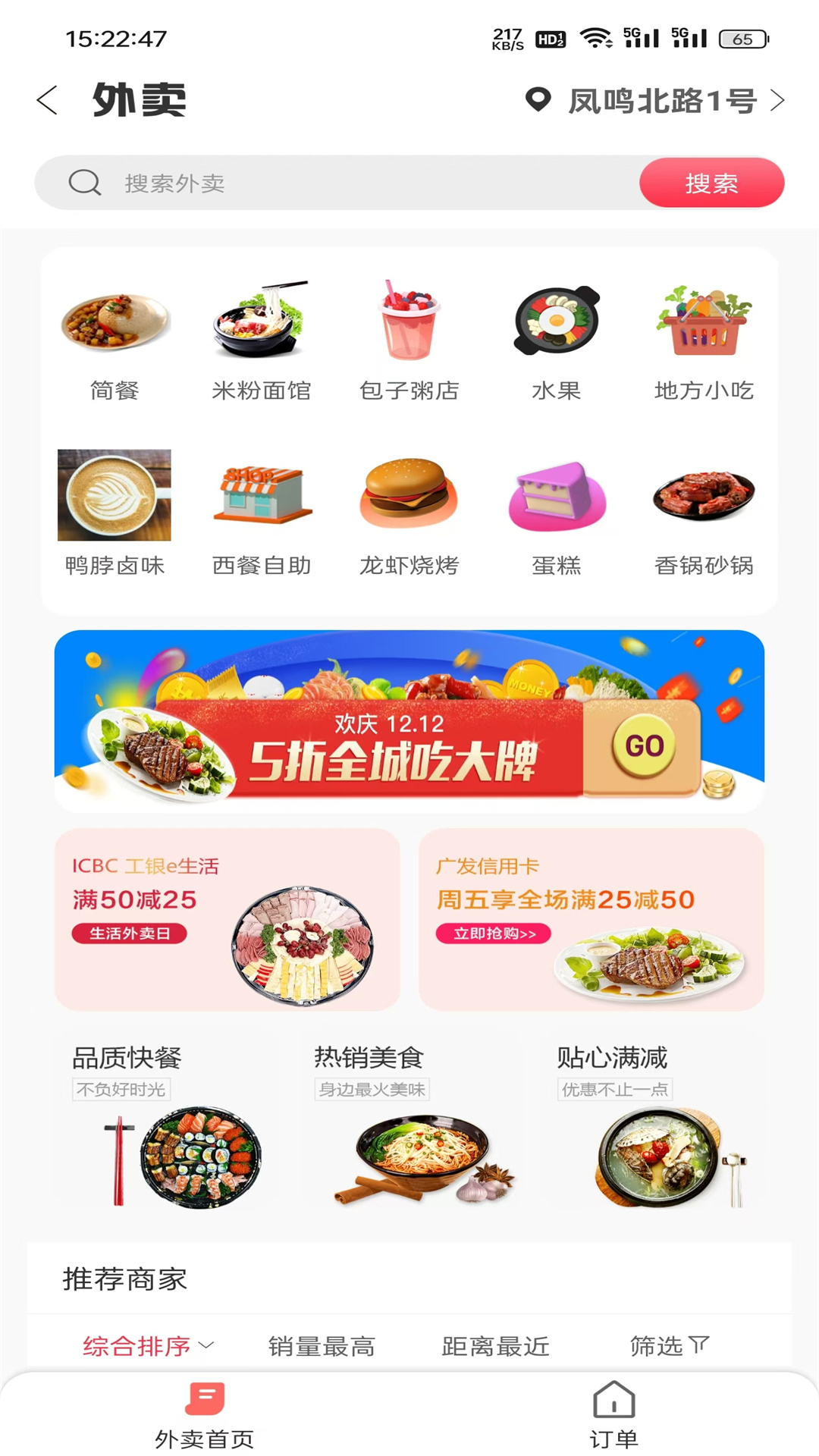Sort merchants by 销量最高
819x1456 pixels.
pos(322,1346)
